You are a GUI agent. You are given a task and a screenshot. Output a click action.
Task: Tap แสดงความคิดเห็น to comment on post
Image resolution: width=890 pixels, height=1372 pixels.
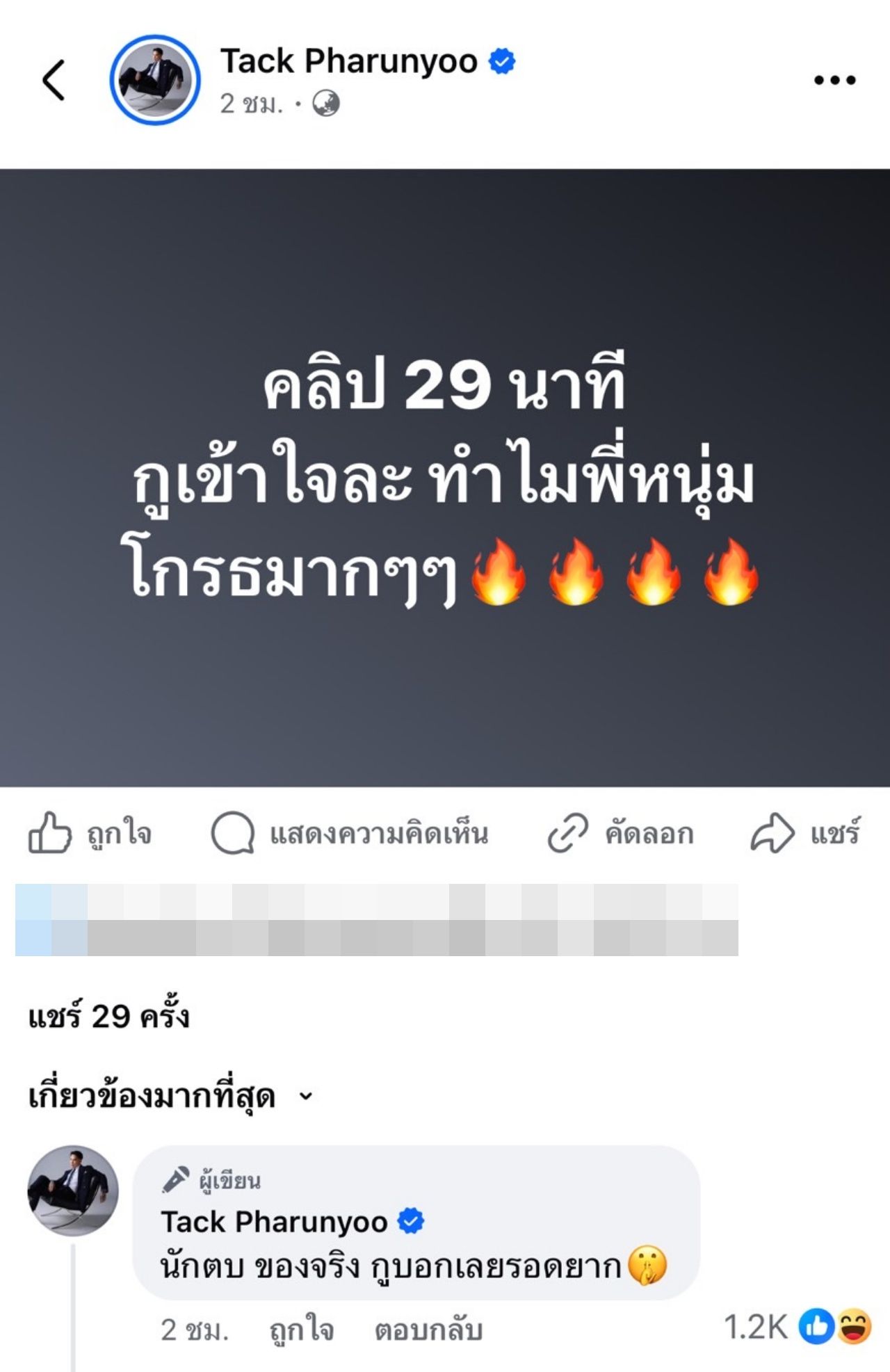point(350,832)
